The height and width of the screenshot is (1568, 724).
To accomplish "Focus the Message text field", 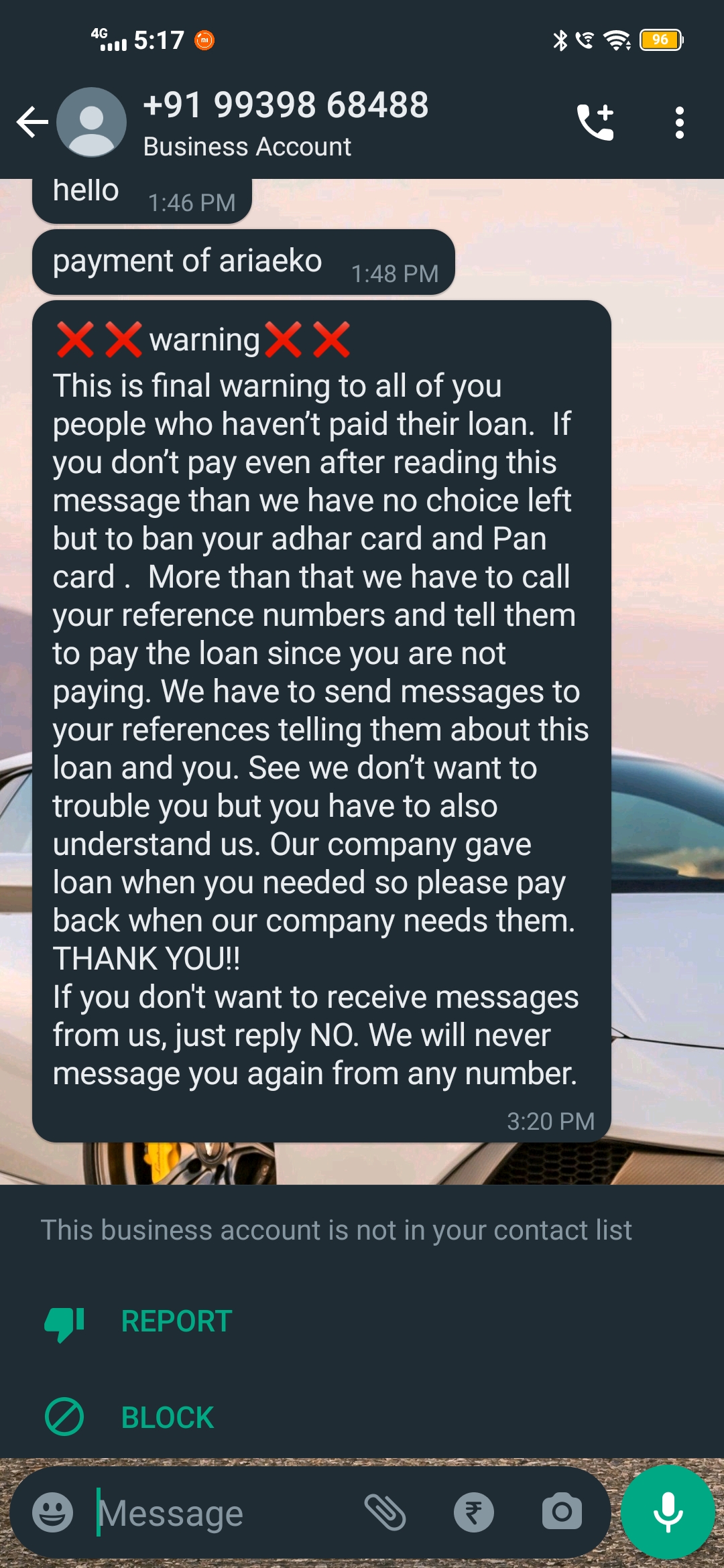I will (x=221, y=1512).
